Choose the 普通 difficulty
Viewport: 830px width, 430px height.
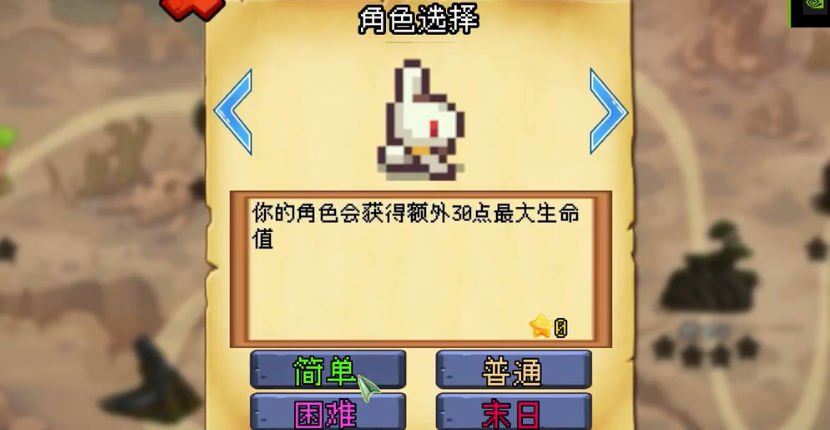coord(513,370)
